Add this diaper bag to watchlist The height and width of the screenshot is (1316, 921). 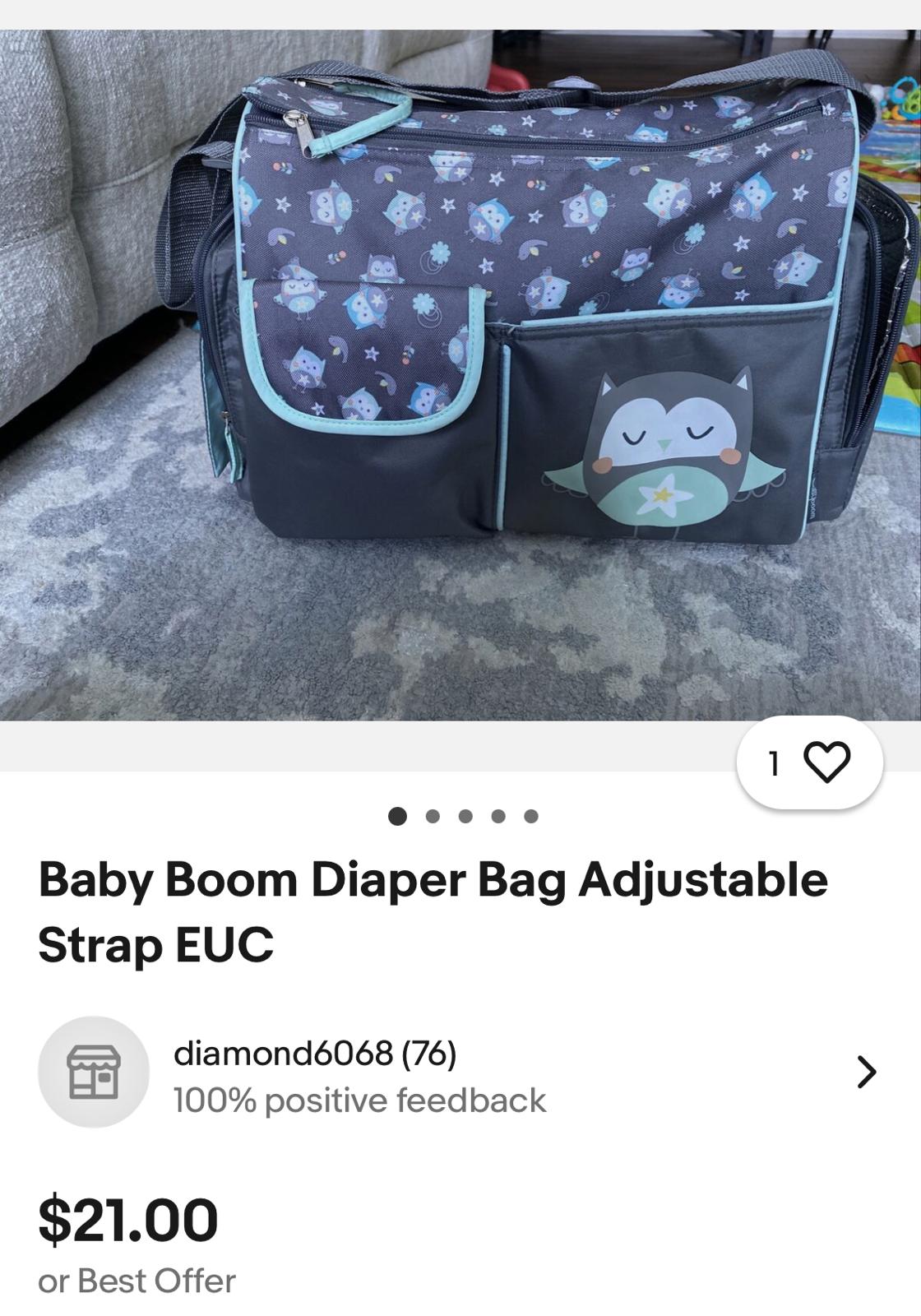coord(826,762)
